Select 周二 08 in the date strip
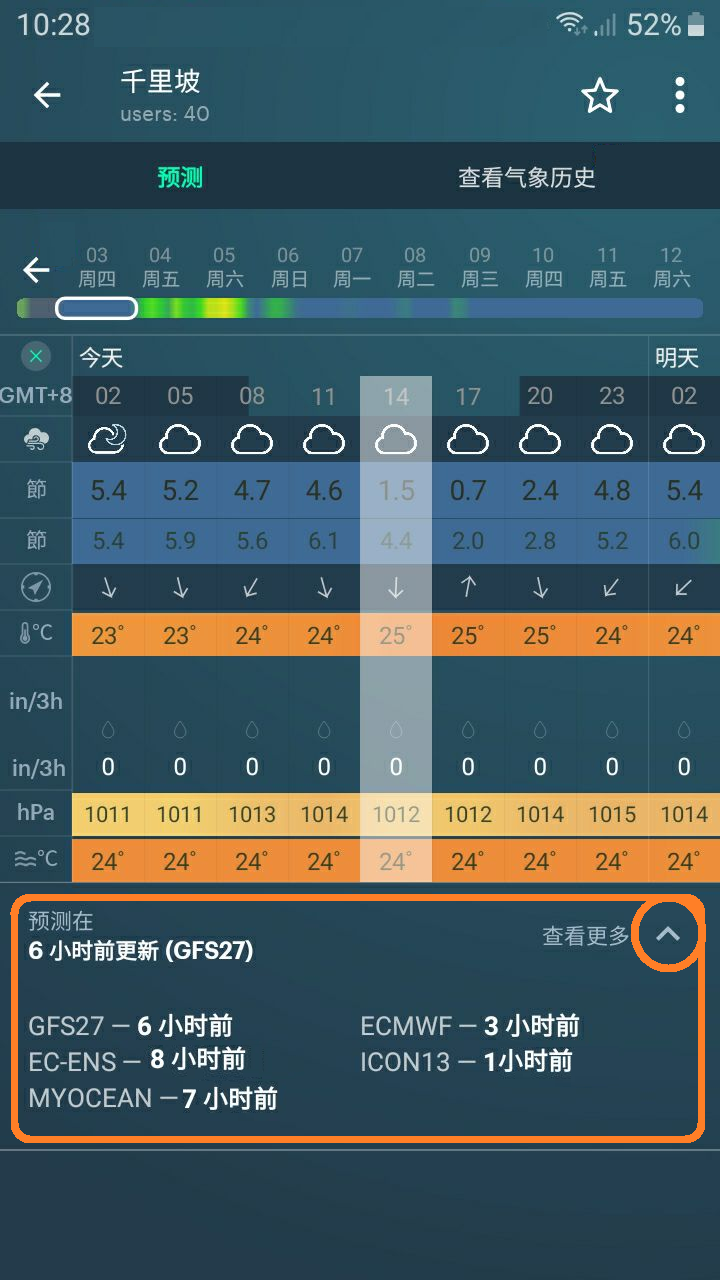Screen dimensions: 720x1280 pos(415,268)
